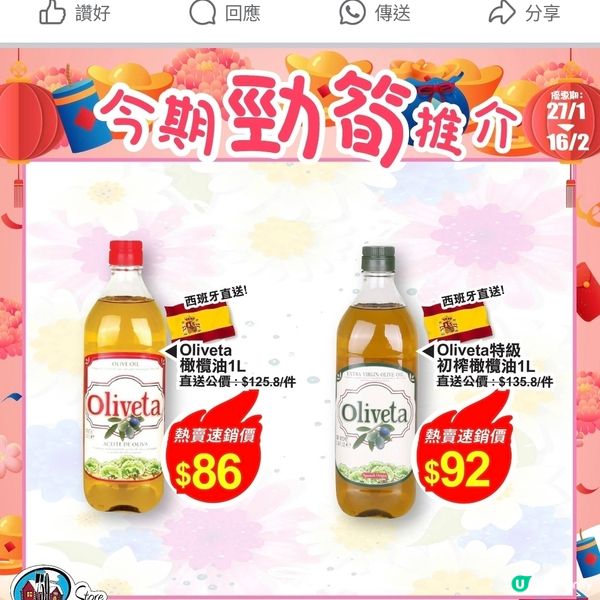Open 回應 to comment on the post
The height and width of the screenshot is (600, 600).
pos(229,13)
